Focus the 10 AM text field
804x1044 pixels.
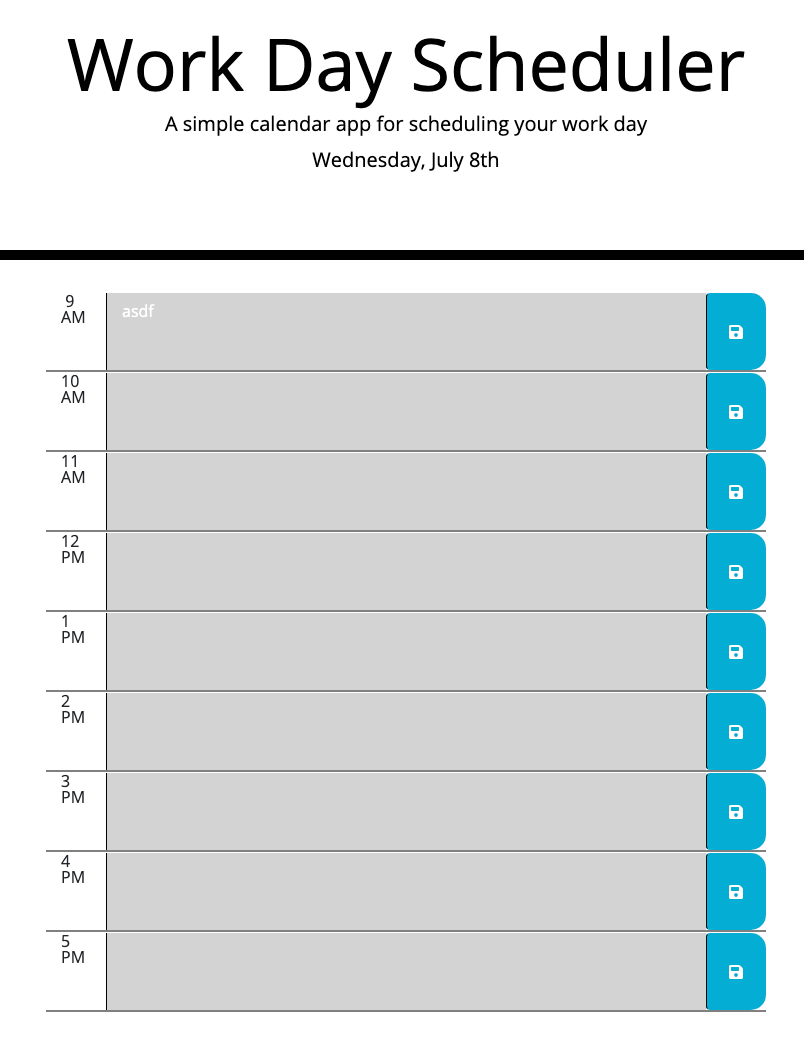407,411
